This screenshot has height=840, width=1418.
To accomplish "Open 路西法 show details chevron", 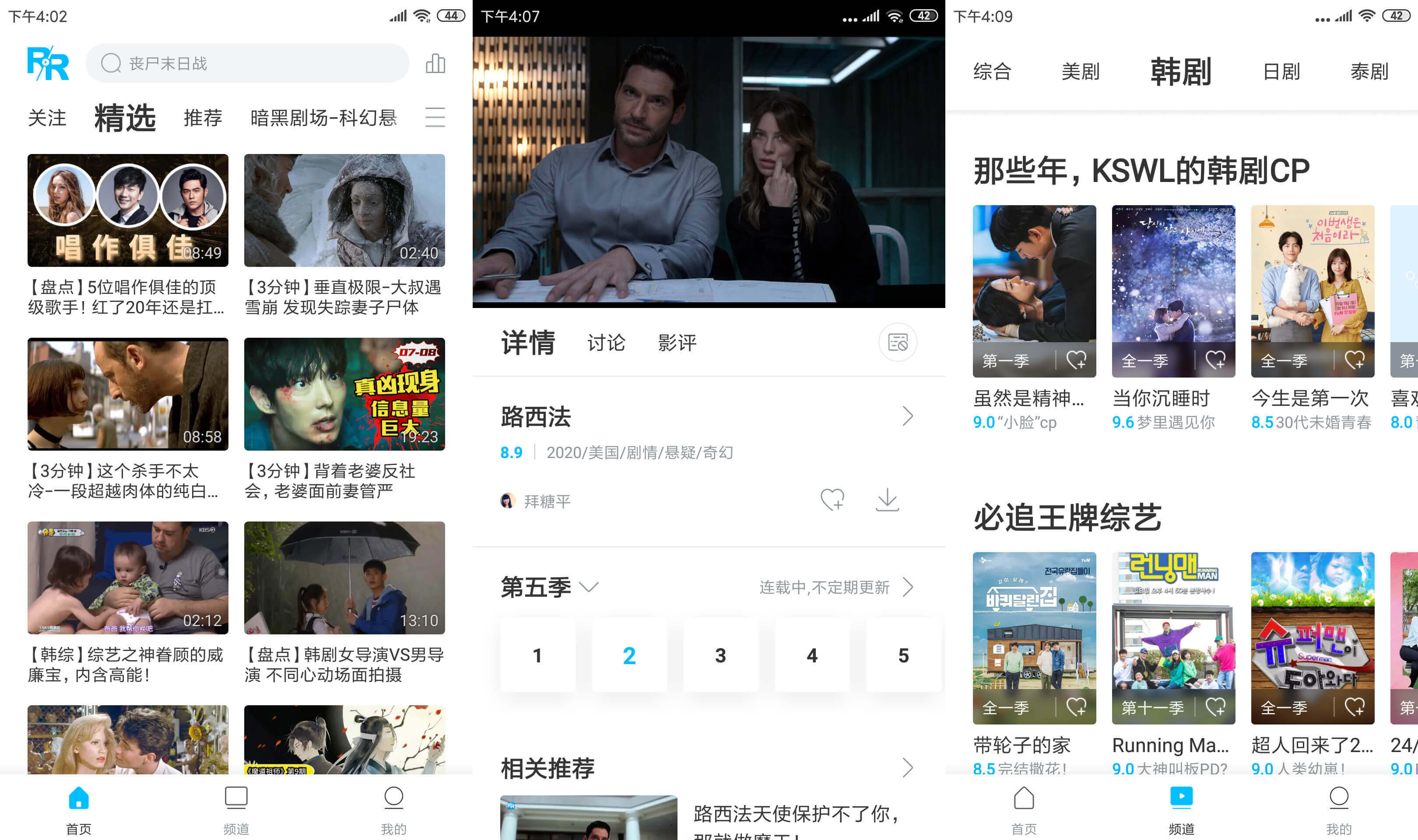I will pos(907,416).
